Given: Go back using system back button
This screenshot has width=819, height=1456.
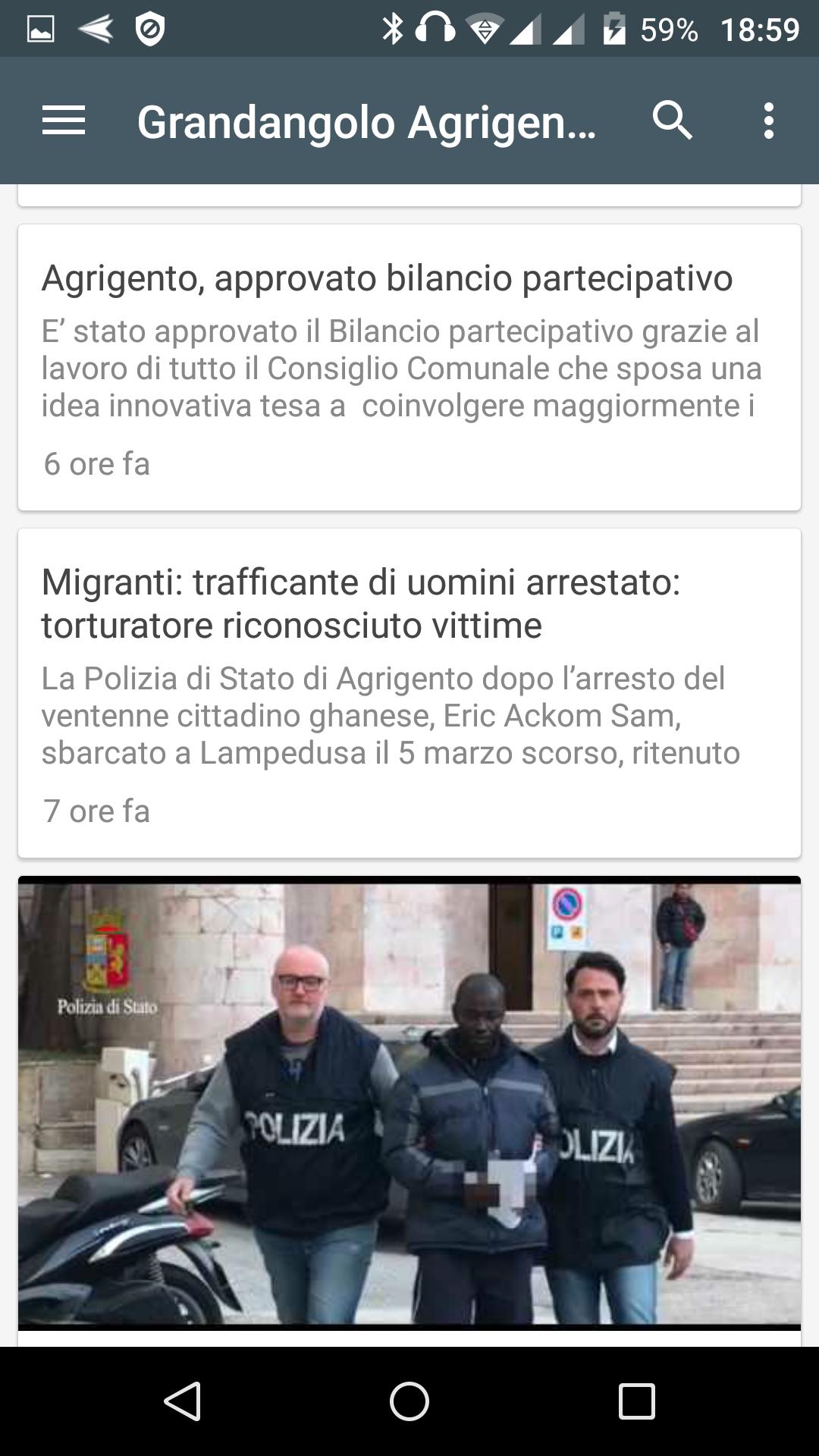Looking at the screenshot, I should click(183, 1401).
